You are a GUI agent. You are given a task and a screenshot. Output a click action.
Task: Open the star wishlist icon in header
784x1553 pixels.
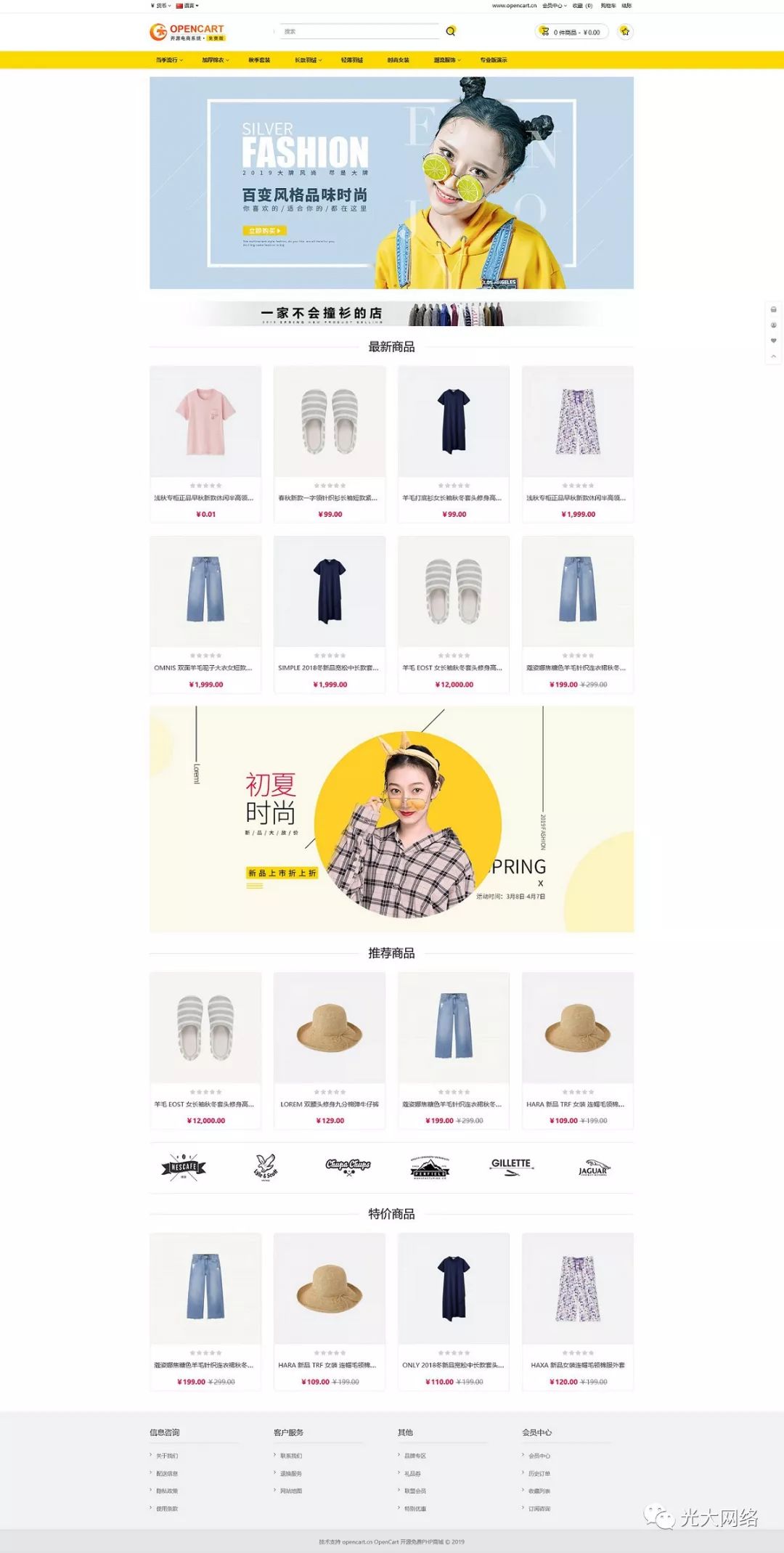[x=625, y=31]
